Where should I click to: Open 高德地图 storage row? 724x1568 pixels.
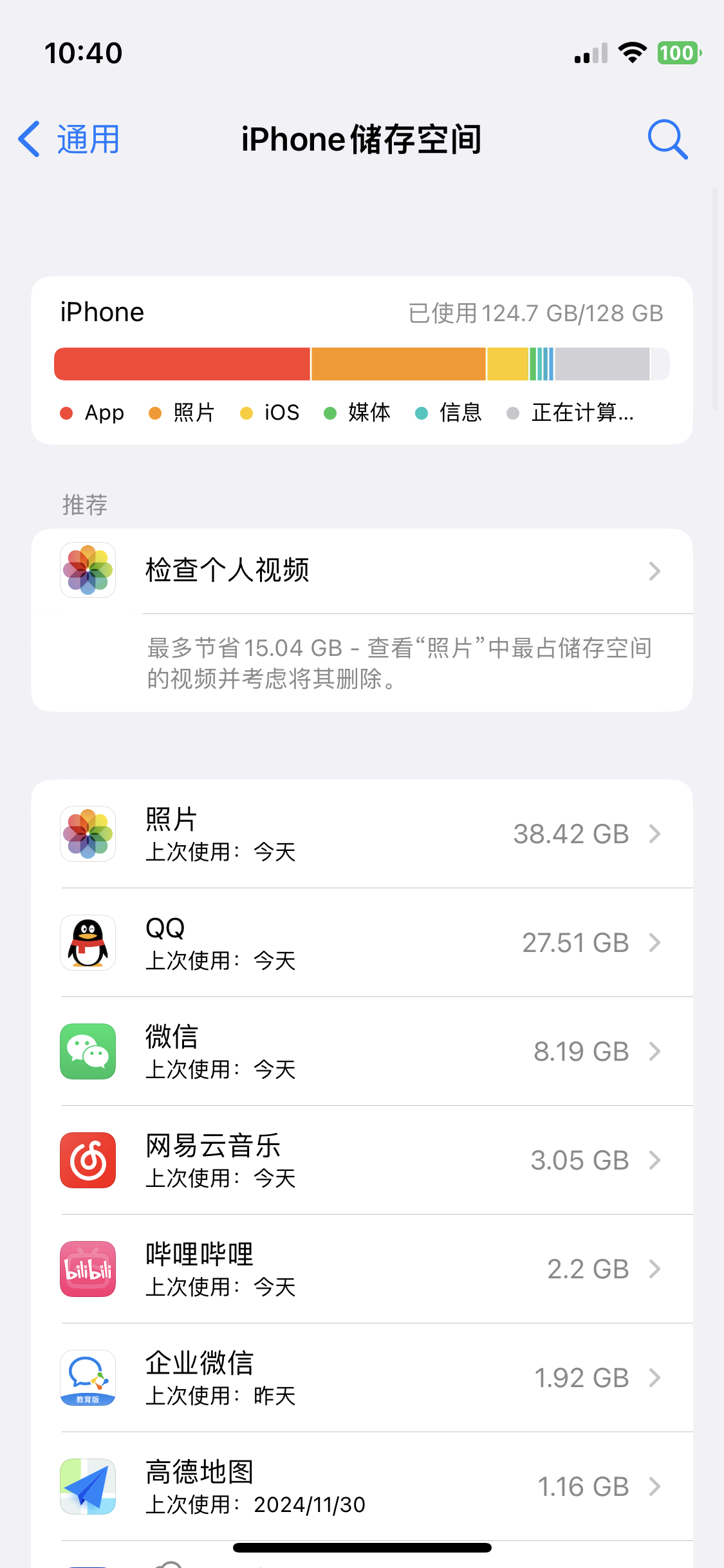click(x=362, y=1487)
